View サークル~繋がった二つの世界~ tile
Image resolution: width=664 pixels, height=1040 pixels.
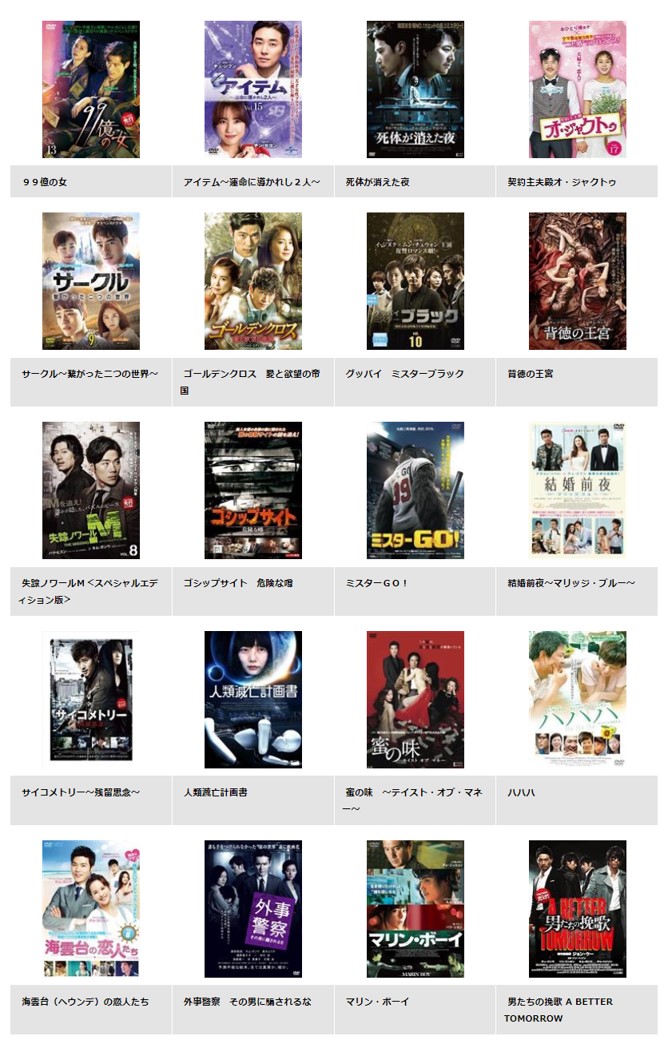tap(91, 281)
